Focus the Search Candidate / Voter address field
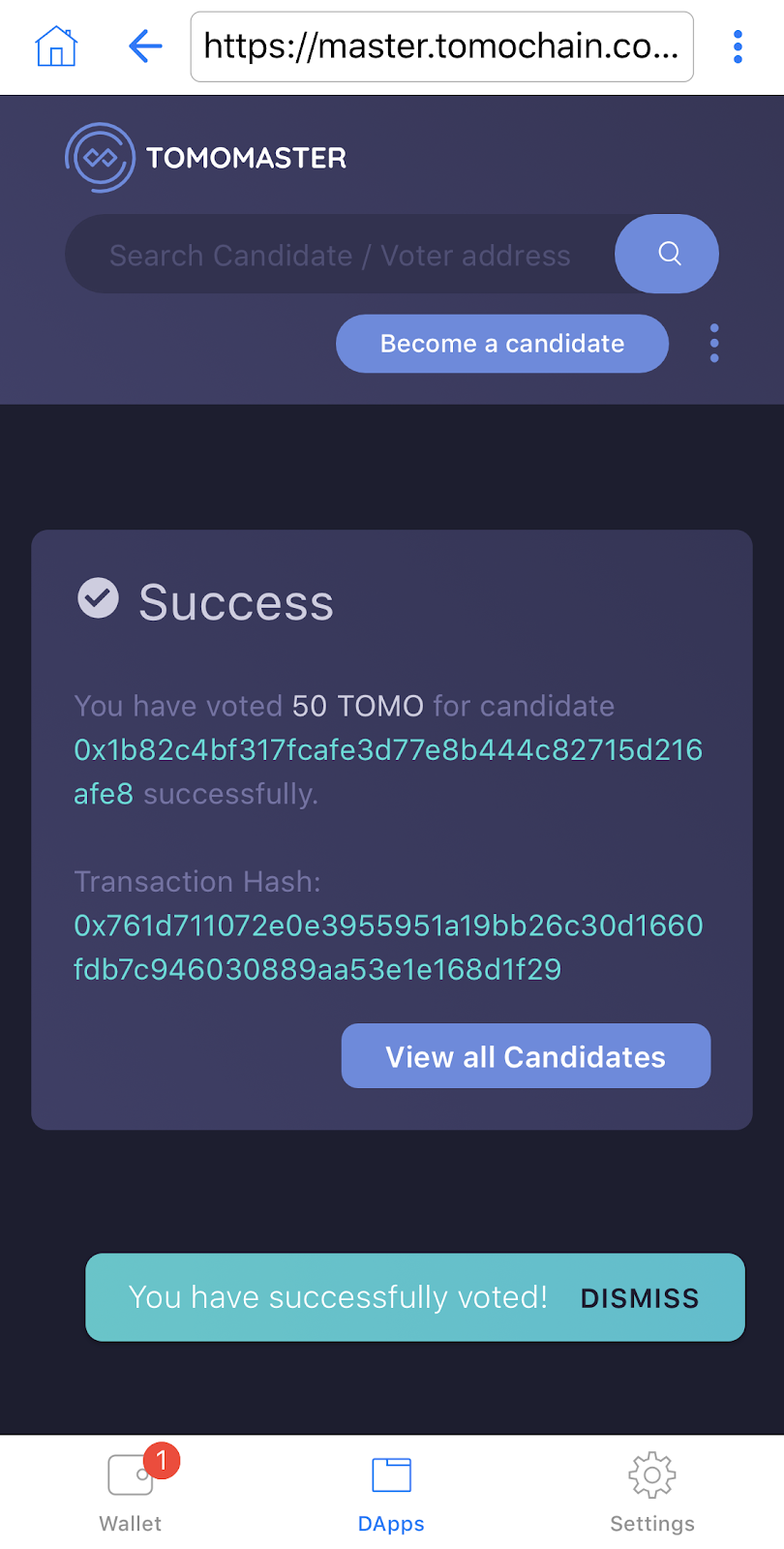The width and height of the screenshot is (784, 1549). (x=340, y=255)
